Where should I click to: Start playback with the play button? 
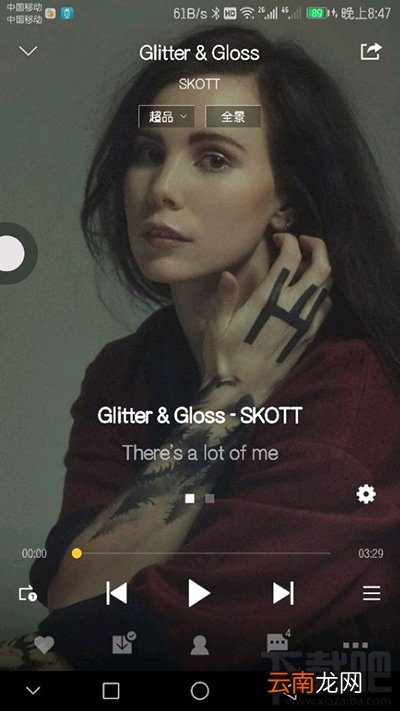199,593
